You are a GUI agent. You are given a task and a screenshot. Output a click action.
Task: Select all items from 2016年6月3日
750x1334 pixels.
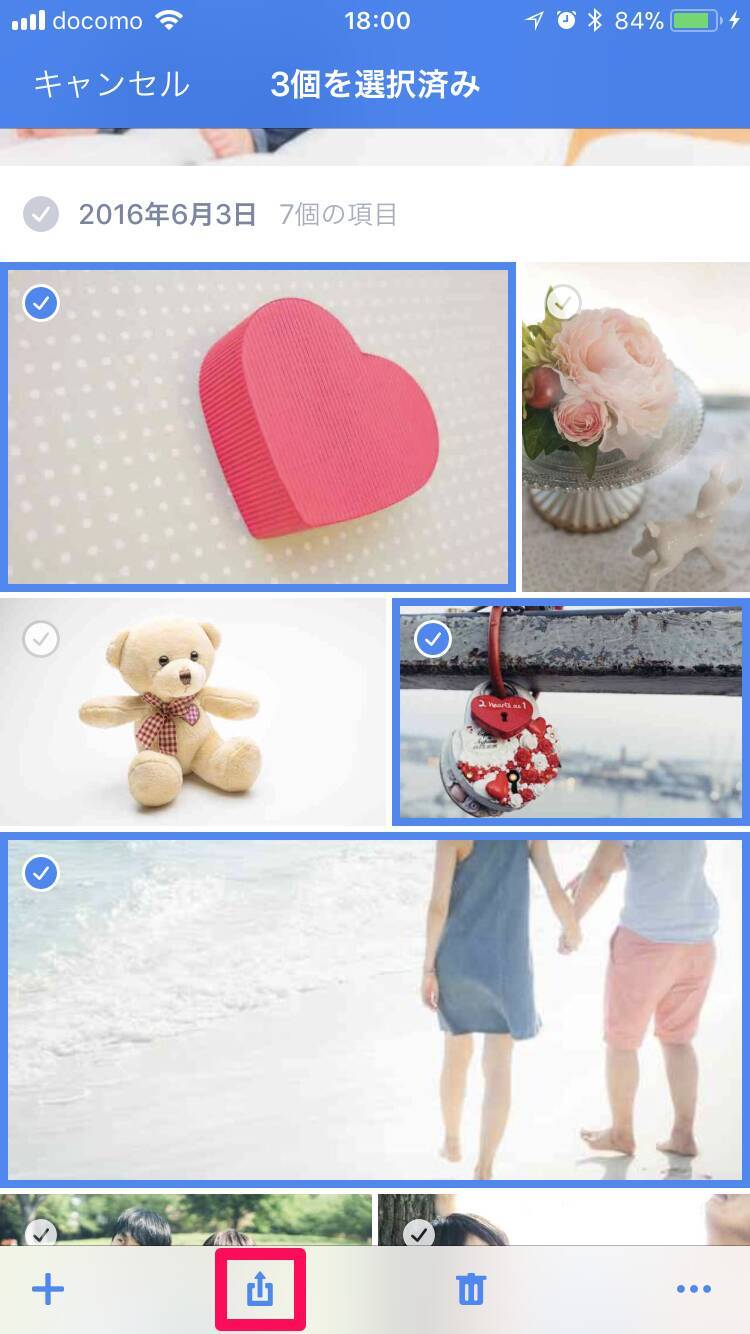pyautogui.click(x=41, y=214)
